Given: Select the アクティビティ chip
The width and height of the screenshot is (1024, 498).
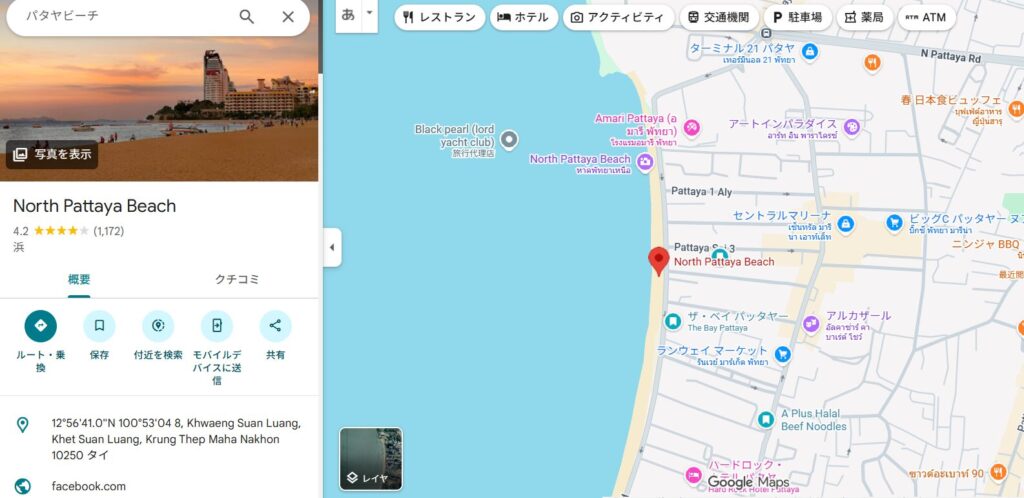Looking at the screenshot, I should (617, 17).
